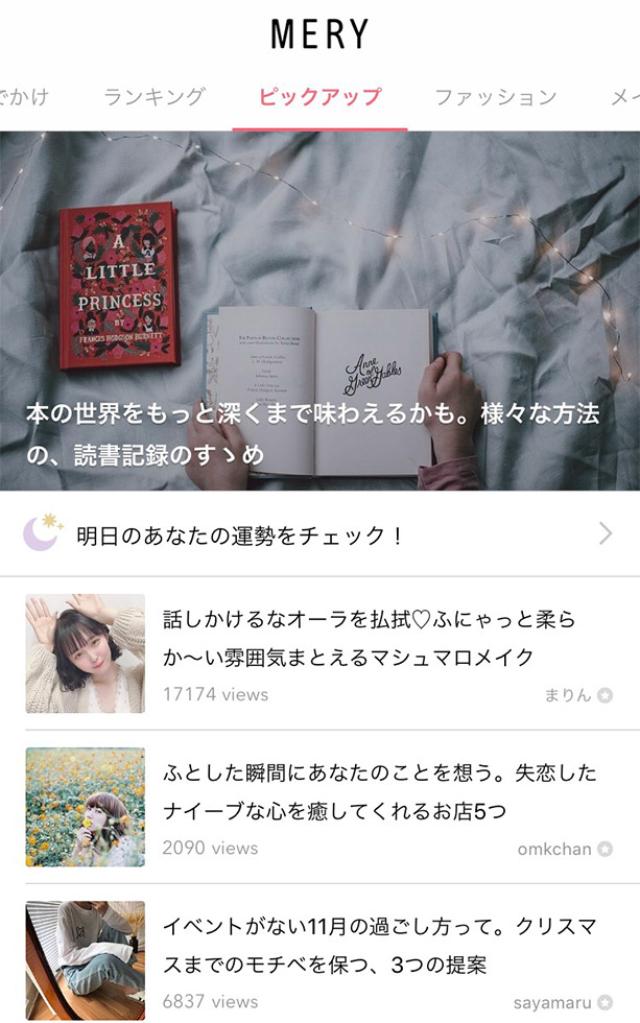Select the ピックアップ tab
This screenshot has width=640, height=1023.
319,97
